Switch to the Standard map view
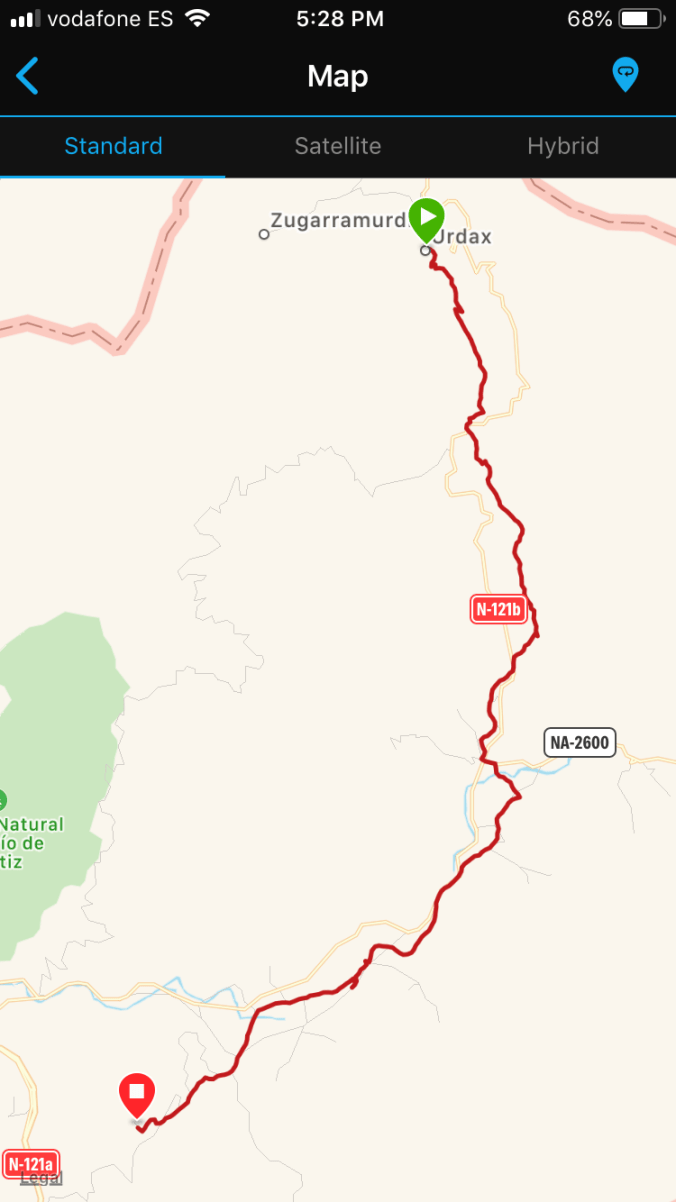Viewport: 676px width, 1202px height. [x=113, y=146]
